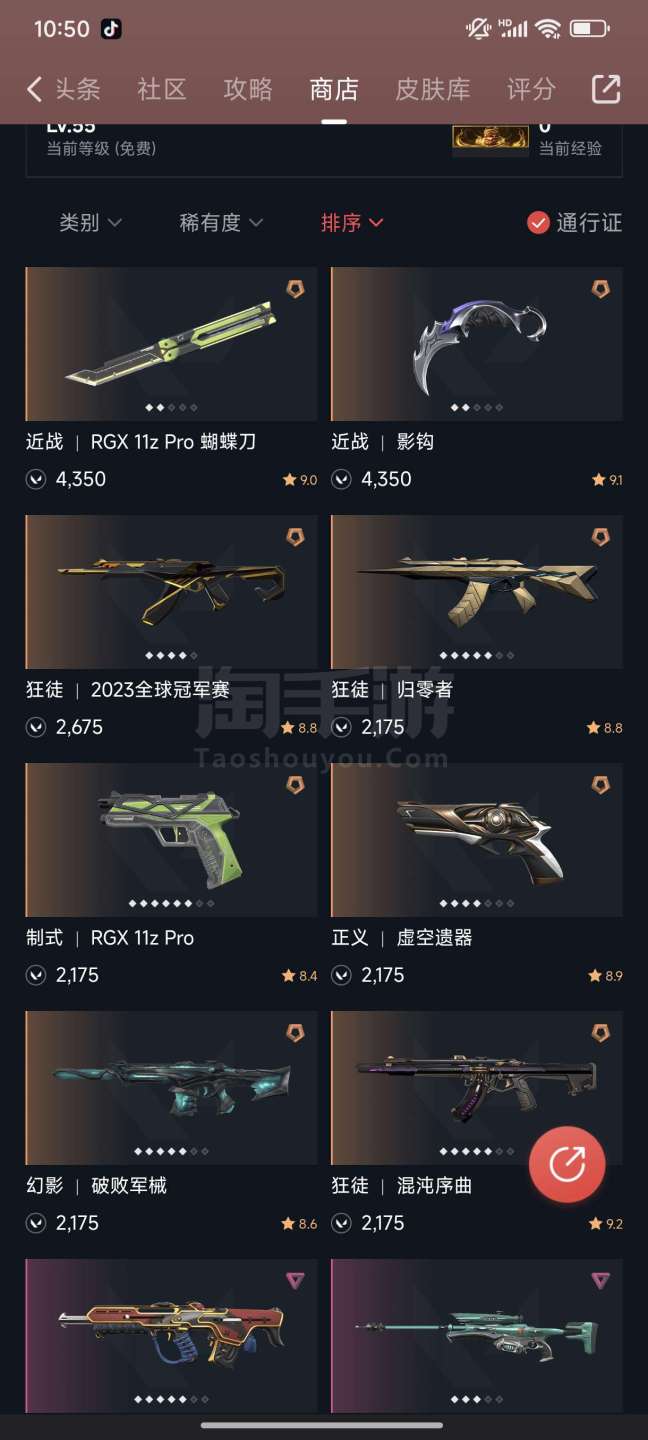Tap the red floating share button

coord(567,1164)
